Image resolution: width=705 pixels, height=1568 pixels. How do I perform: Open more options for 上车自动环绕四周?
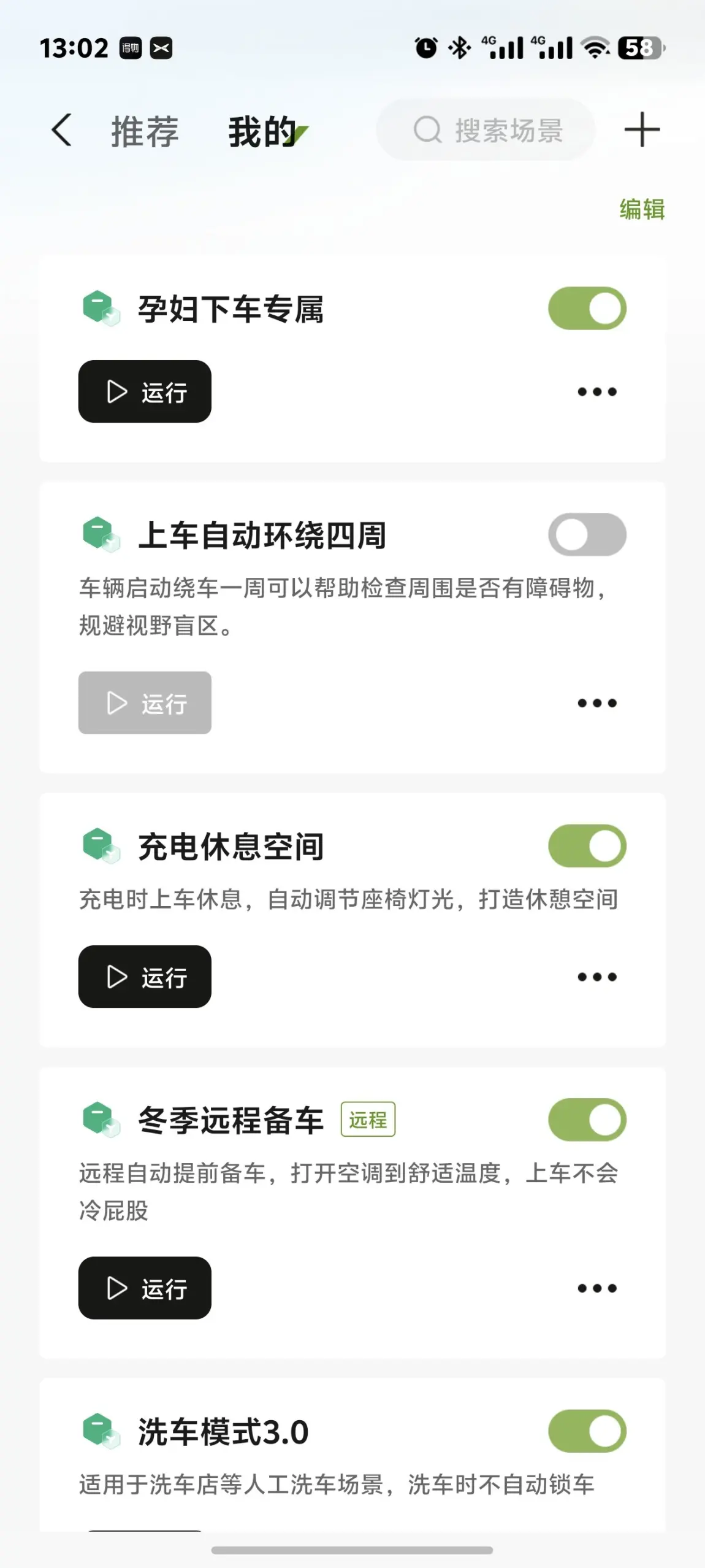[596, 703]
